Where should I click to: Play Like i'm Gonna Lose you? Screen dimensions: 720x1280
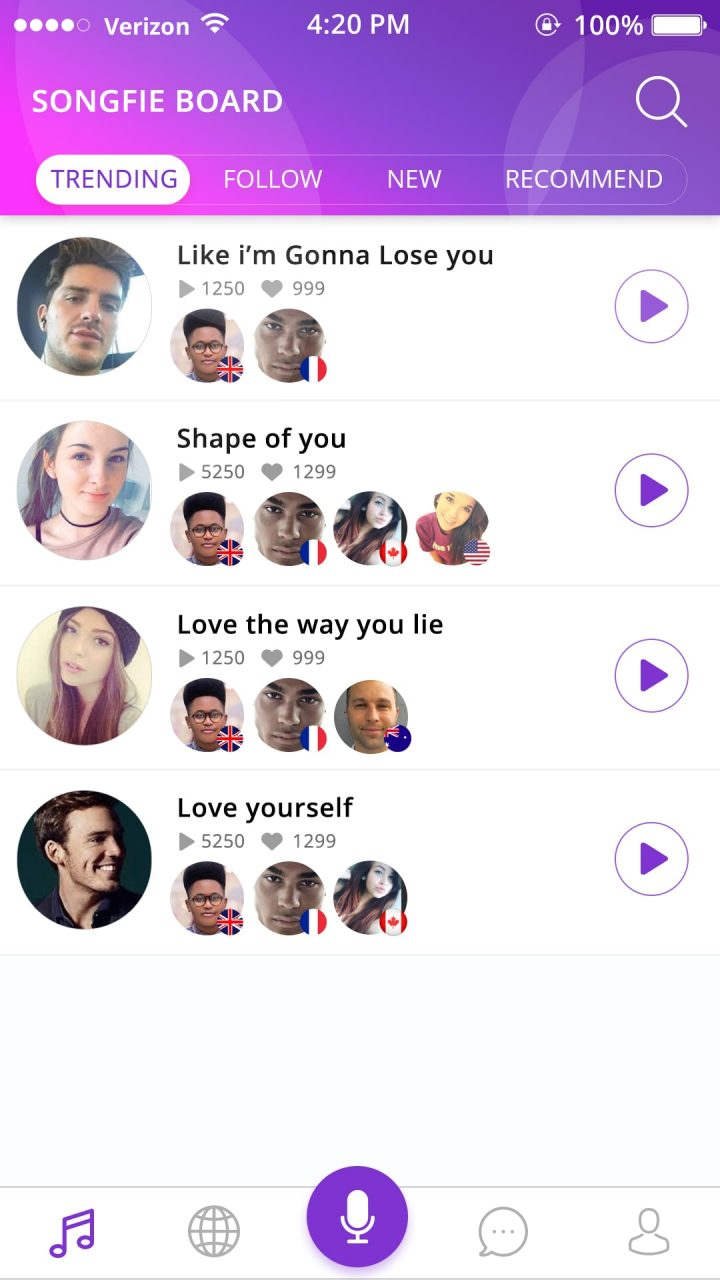click(651, 306)
